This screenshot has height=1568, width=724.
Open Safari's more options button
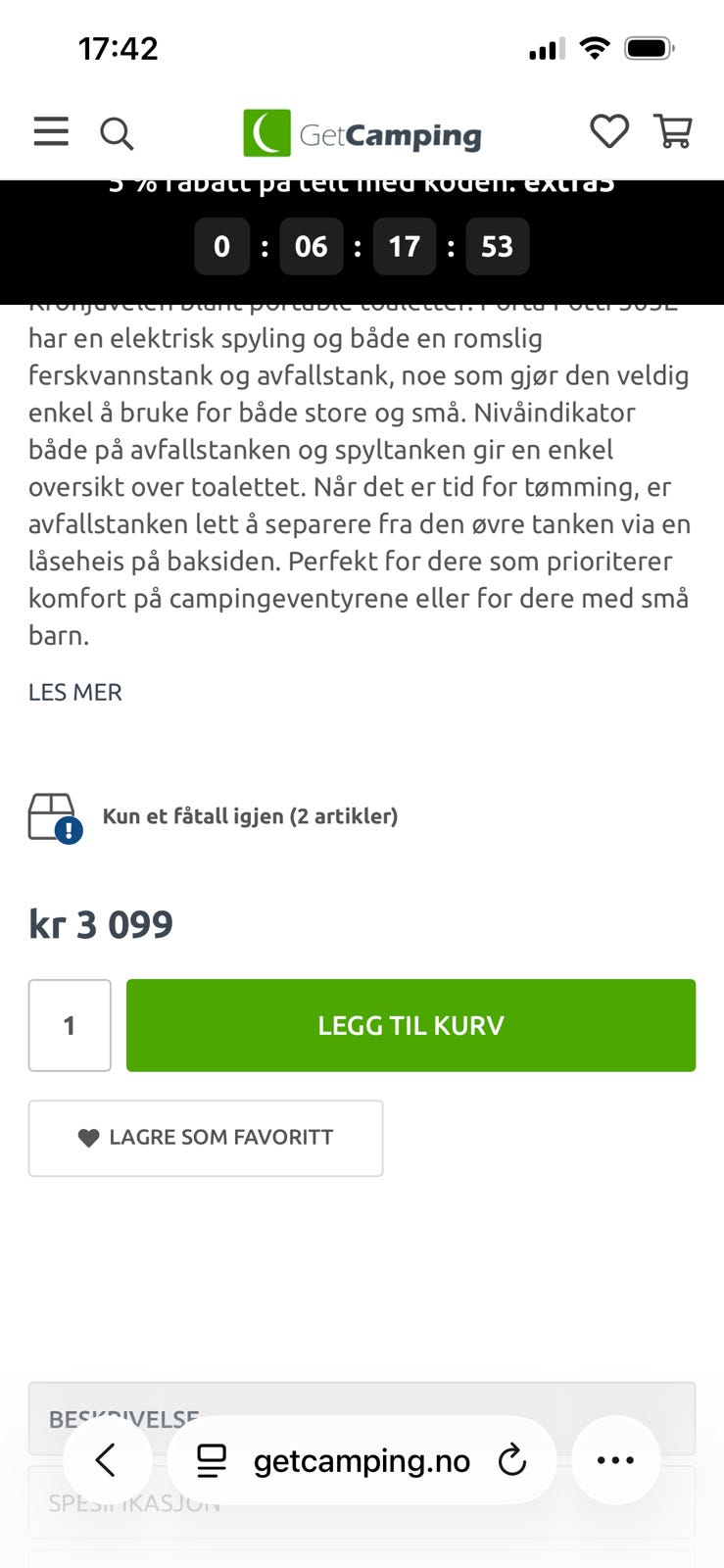click(615, 1460)
